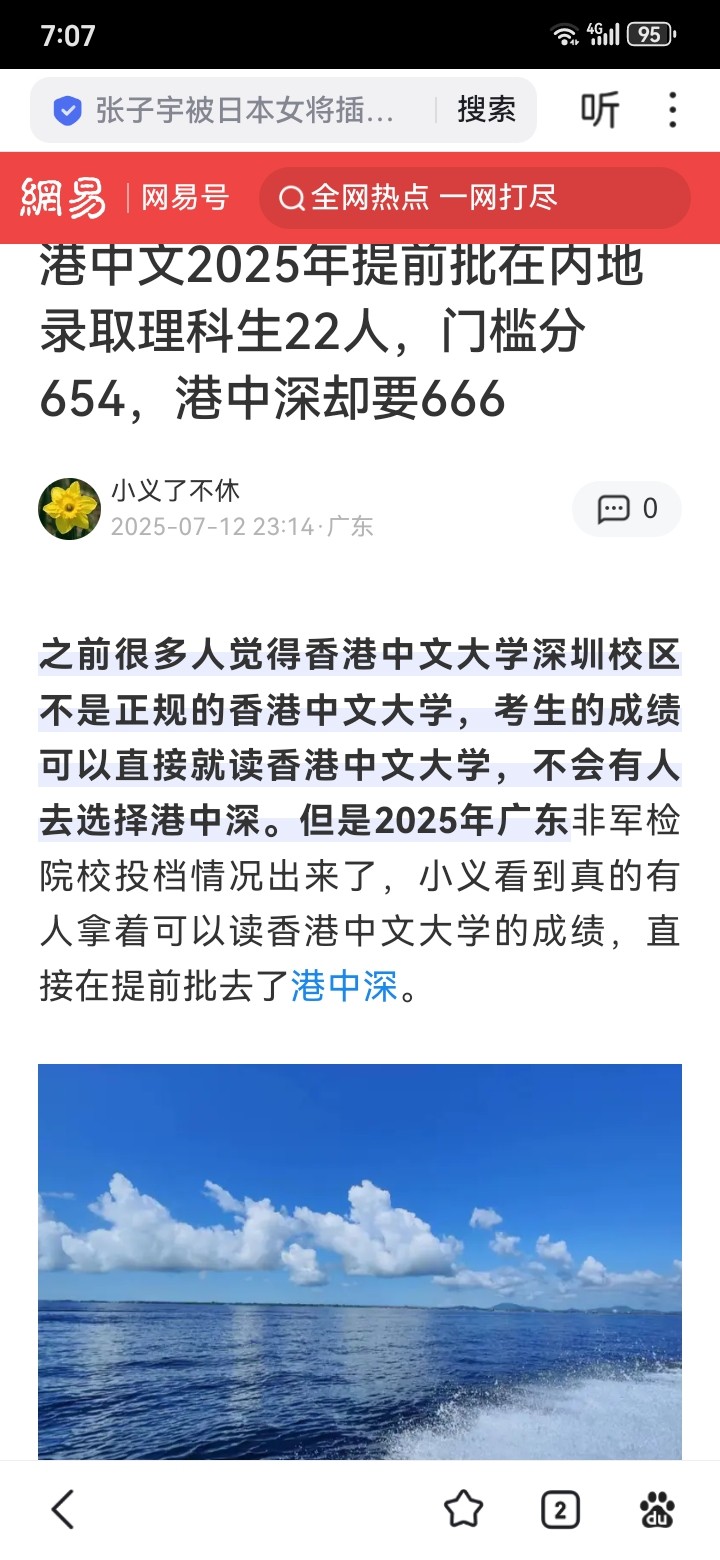The height and width of the screenshot is (1560, 720).
Task: Open the tab switcher showing 2
Action: (x=560, y=1510)
